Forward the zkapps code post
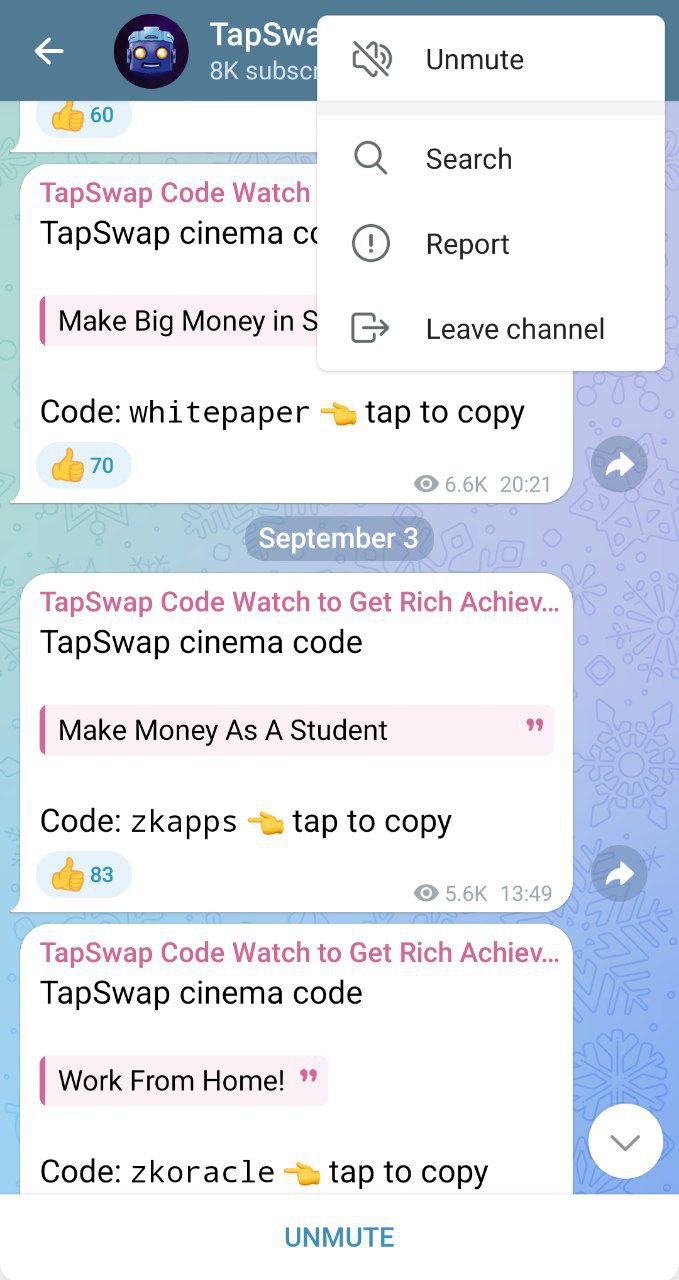This screenshot has width=679, height=1280. [620, 875]
